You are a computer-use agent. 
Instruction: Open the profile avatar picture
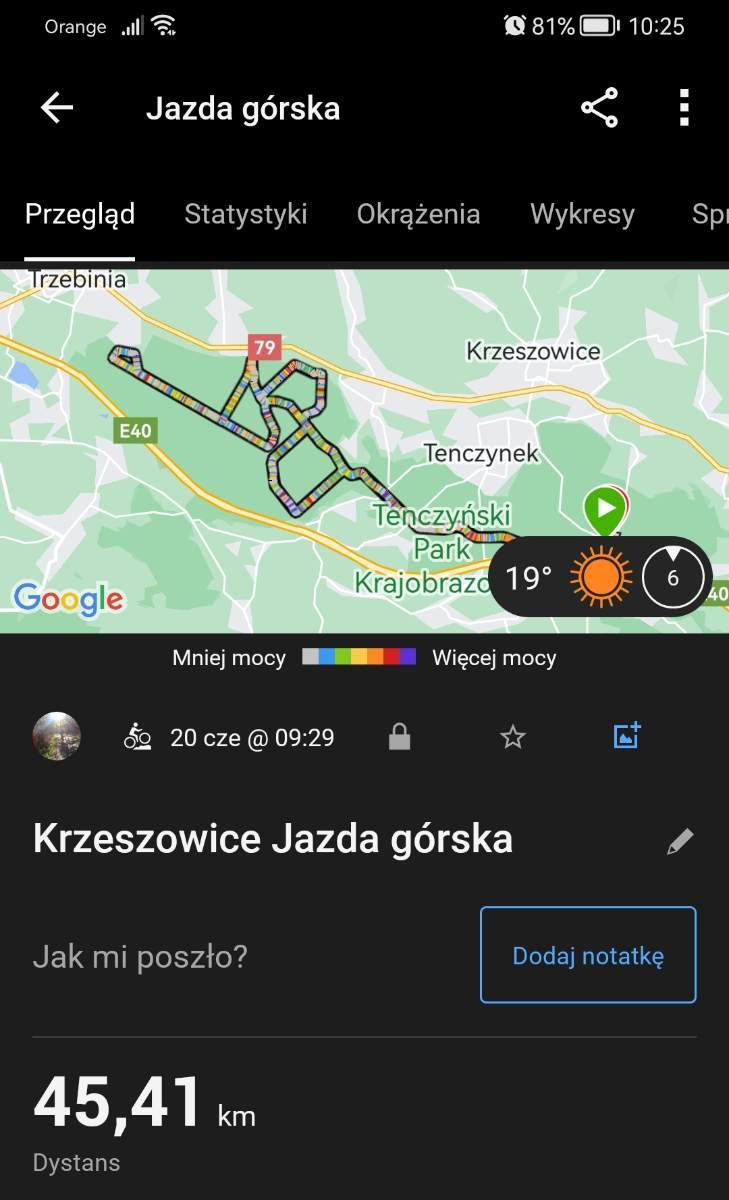click(57, 737)
